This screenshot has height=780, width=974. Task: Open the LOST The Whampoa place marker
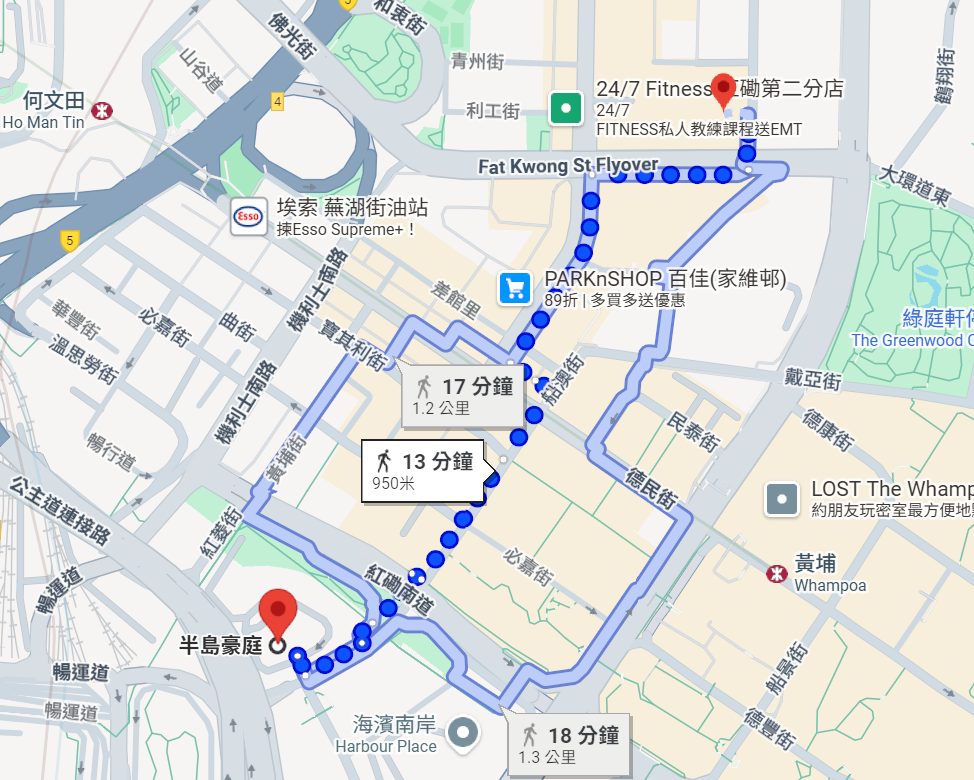tap(781, 498)
